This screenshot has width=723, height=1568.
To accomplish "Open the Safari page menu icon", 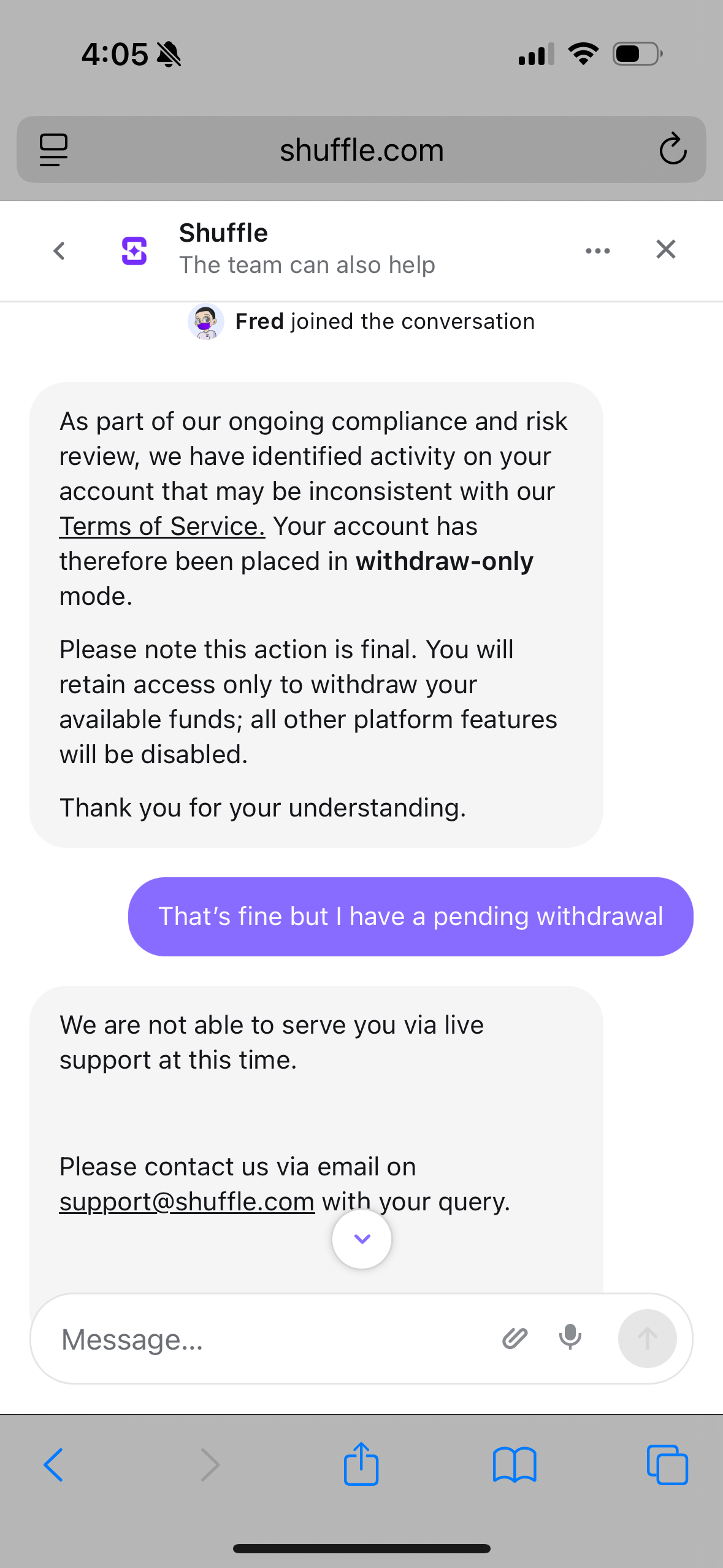I will (53, 150).
